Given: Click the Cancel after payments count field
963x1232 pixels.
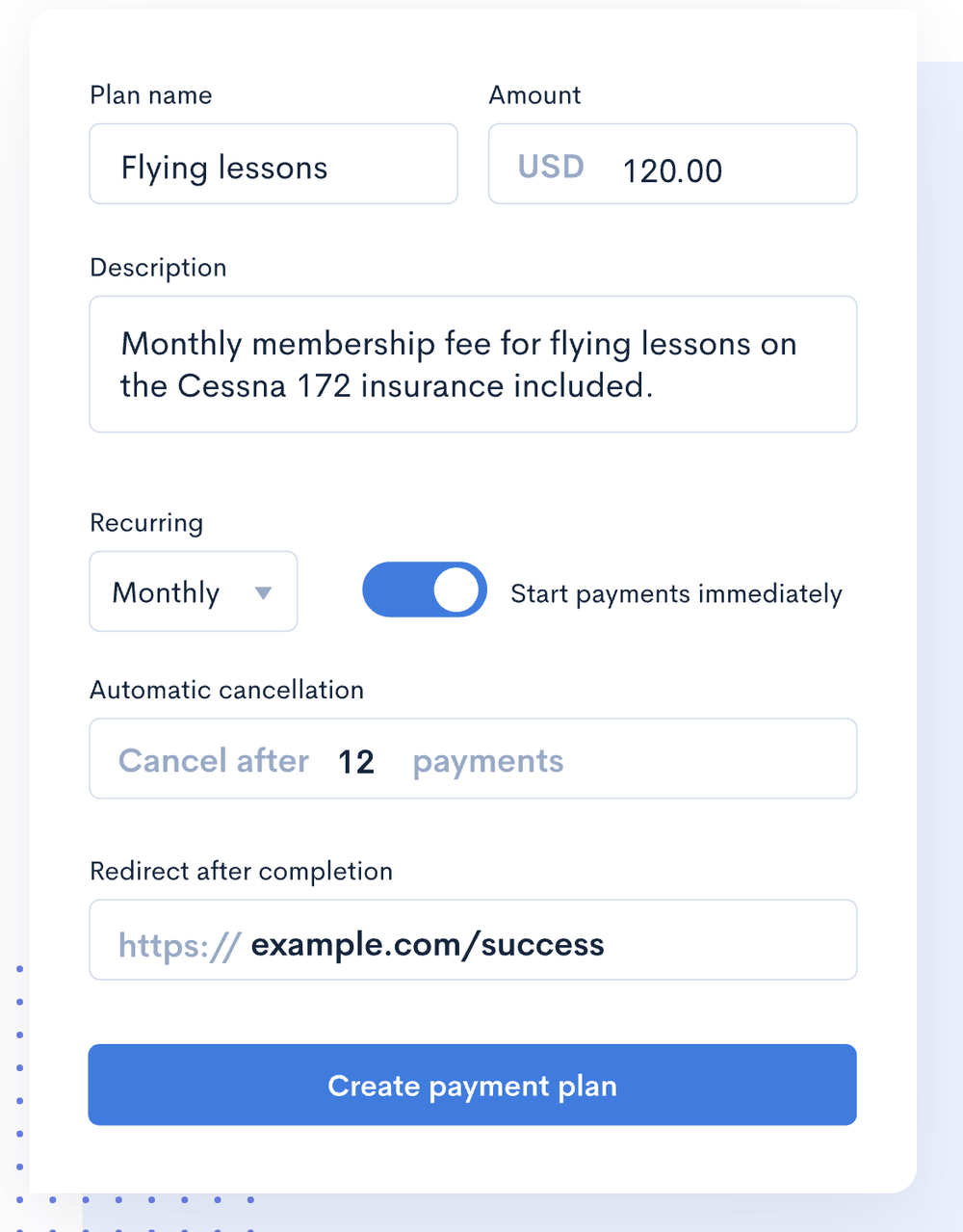Looking at the screenshot, I should (355, 760).
